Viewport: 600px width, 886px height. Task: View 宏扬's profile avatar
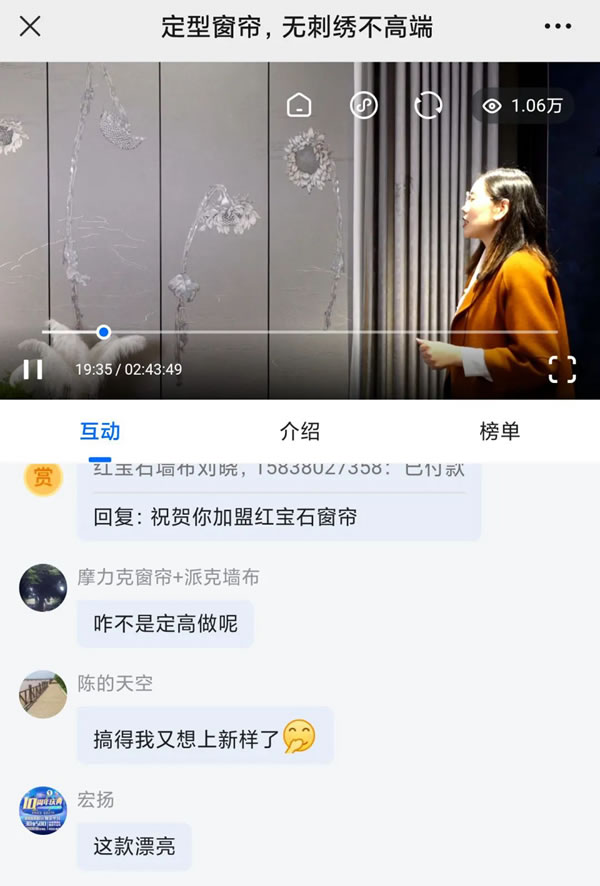(43, 810)
